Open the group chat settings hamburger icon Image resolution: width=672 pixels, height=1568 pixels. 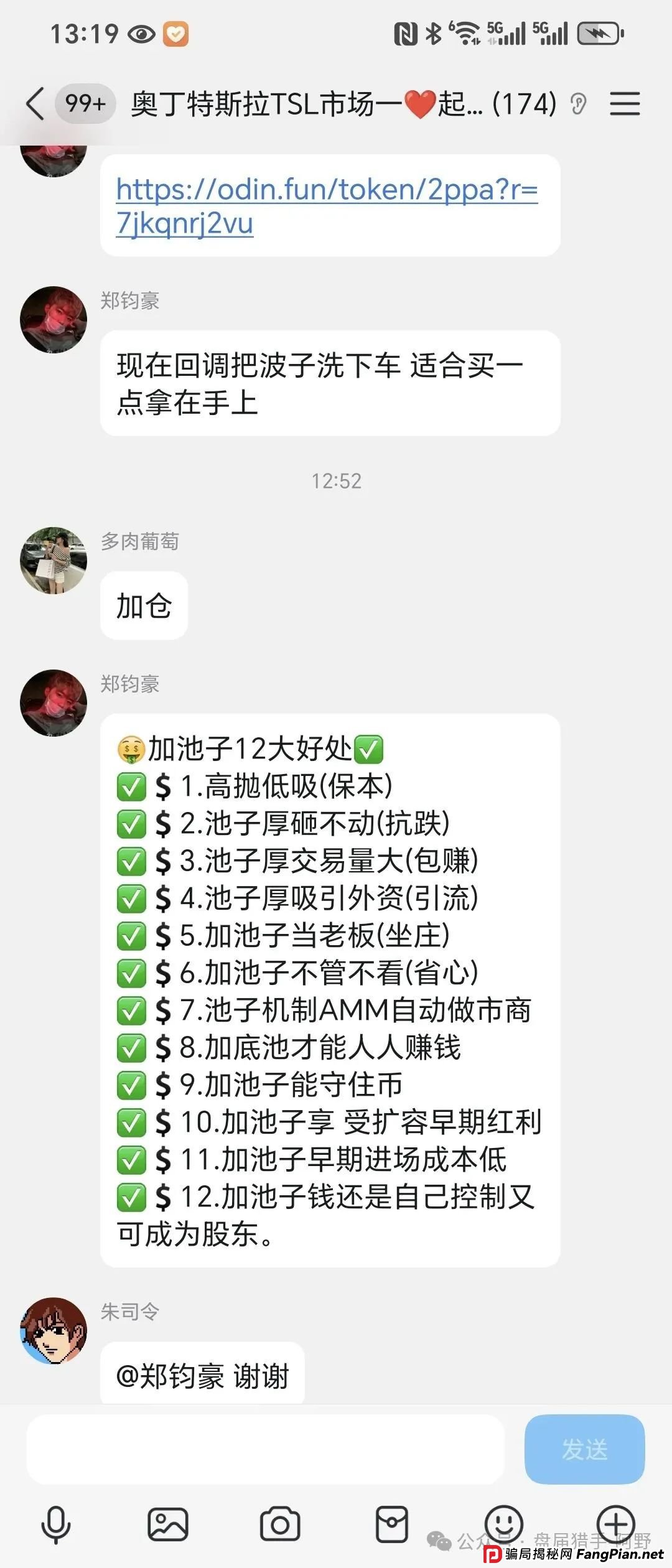625,105
